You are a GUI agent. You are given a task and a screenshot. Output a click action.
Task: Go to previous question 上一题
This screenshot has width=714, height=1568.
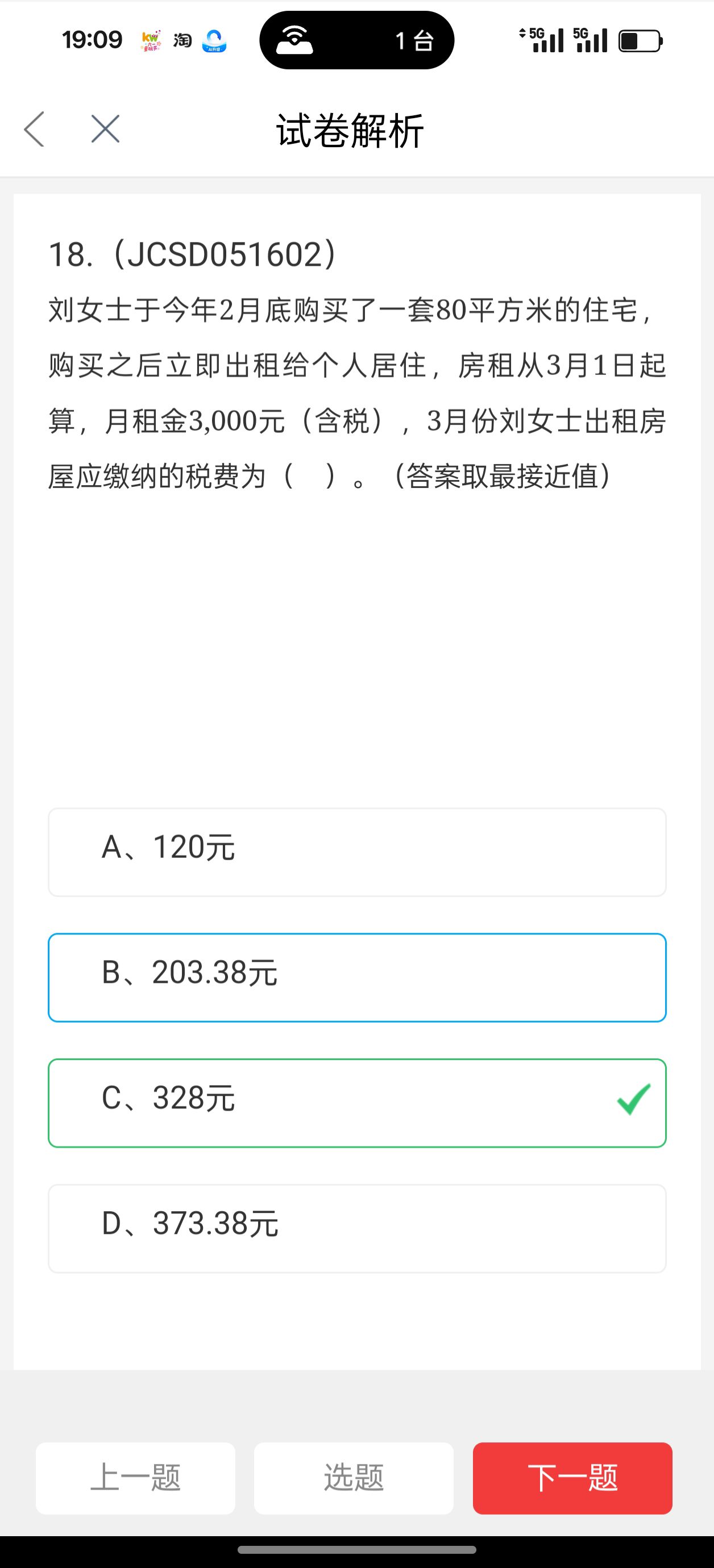[135, 1478]
